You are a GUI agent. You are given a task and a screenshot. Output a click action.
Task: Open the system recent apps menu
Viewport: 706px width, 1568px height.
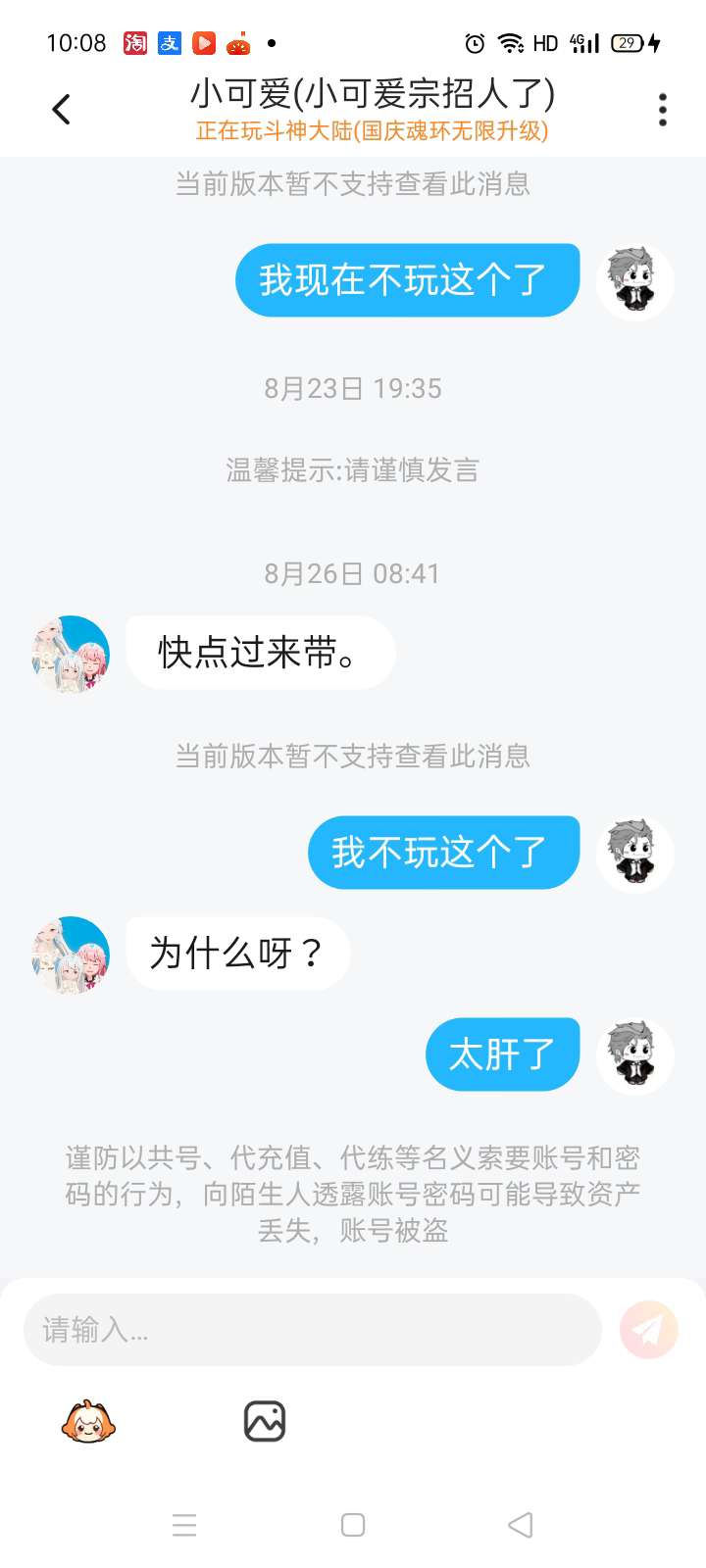pos(184,1525)
